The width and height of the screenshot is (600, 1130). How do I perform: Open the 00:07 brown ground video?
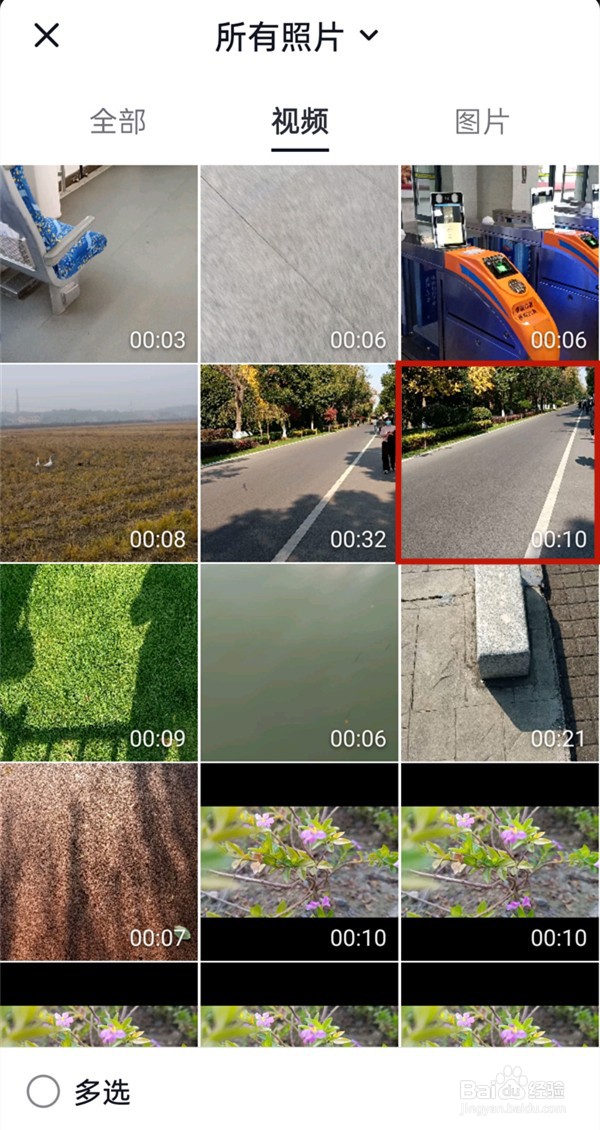99,862
